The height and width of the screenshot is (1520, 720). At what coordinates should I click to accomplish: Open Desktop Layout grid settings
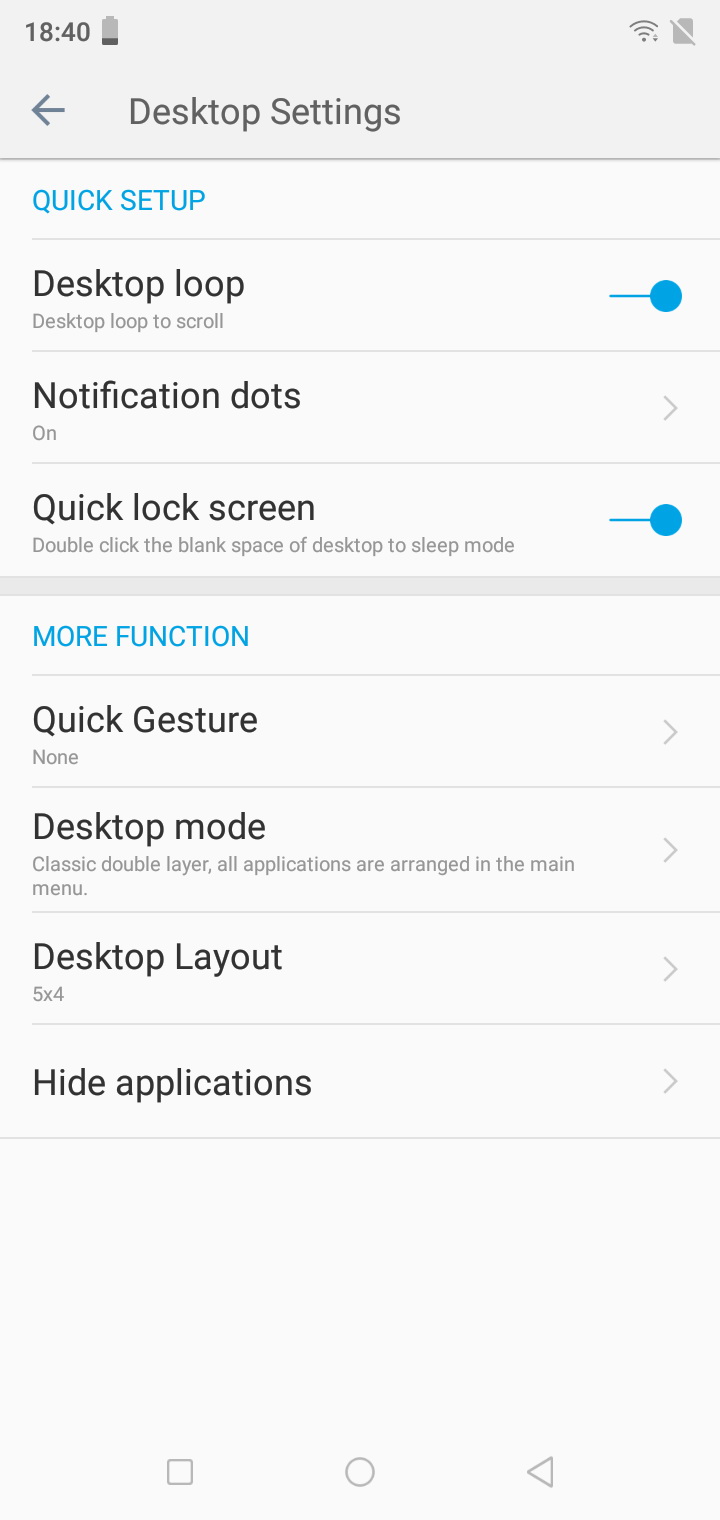[x=360, y=969]
